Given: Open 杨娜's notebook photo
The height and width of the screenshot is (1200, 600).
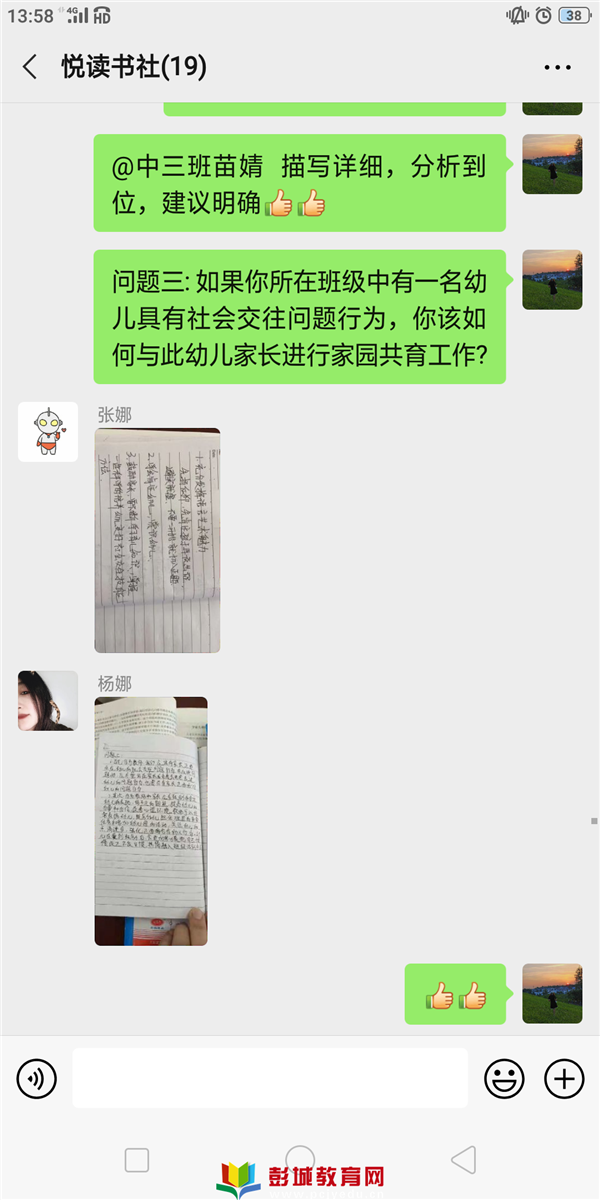Looking at the screenshot, I should point(151,821).
